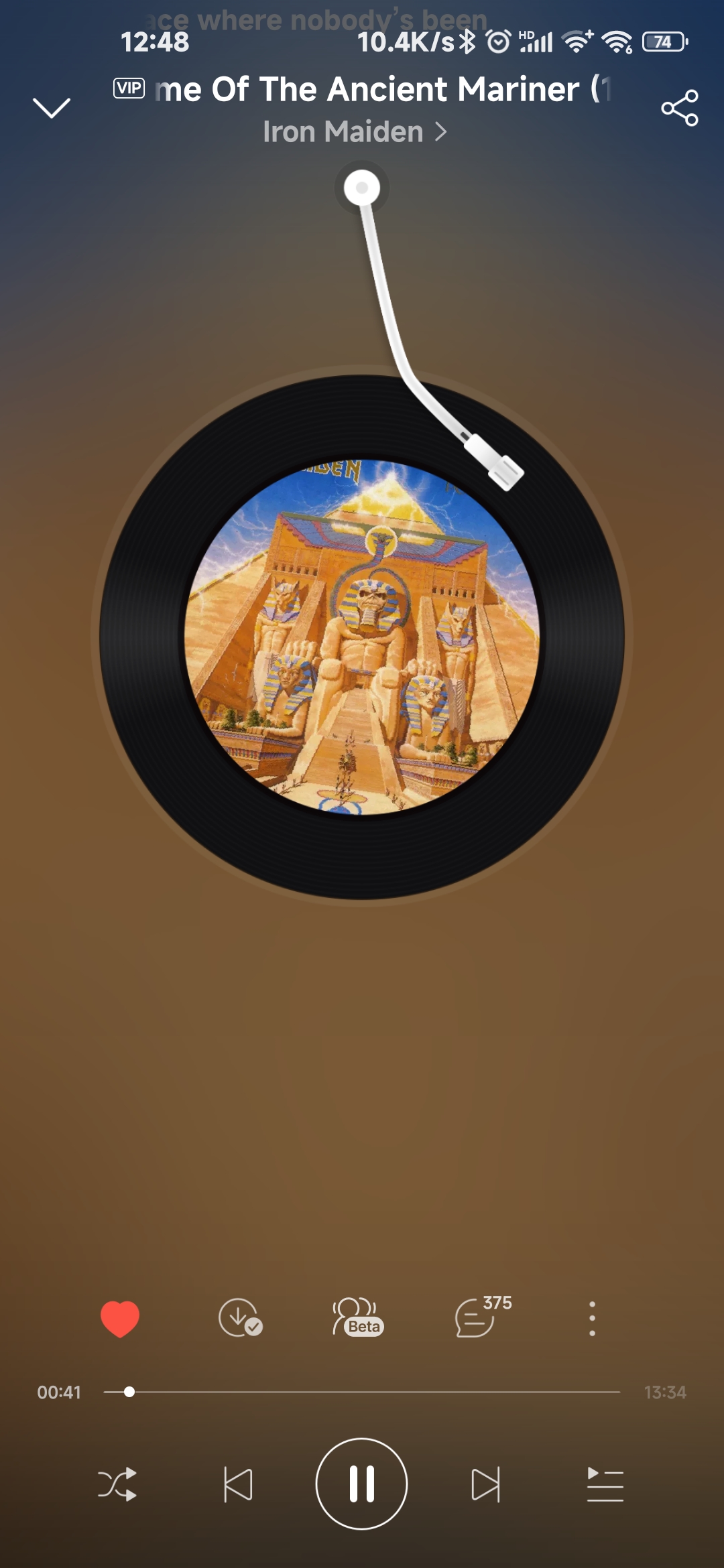Screen dimensions: 724x1568
Task: Skip to the previous track
Action: click(x=238, y=1484)
